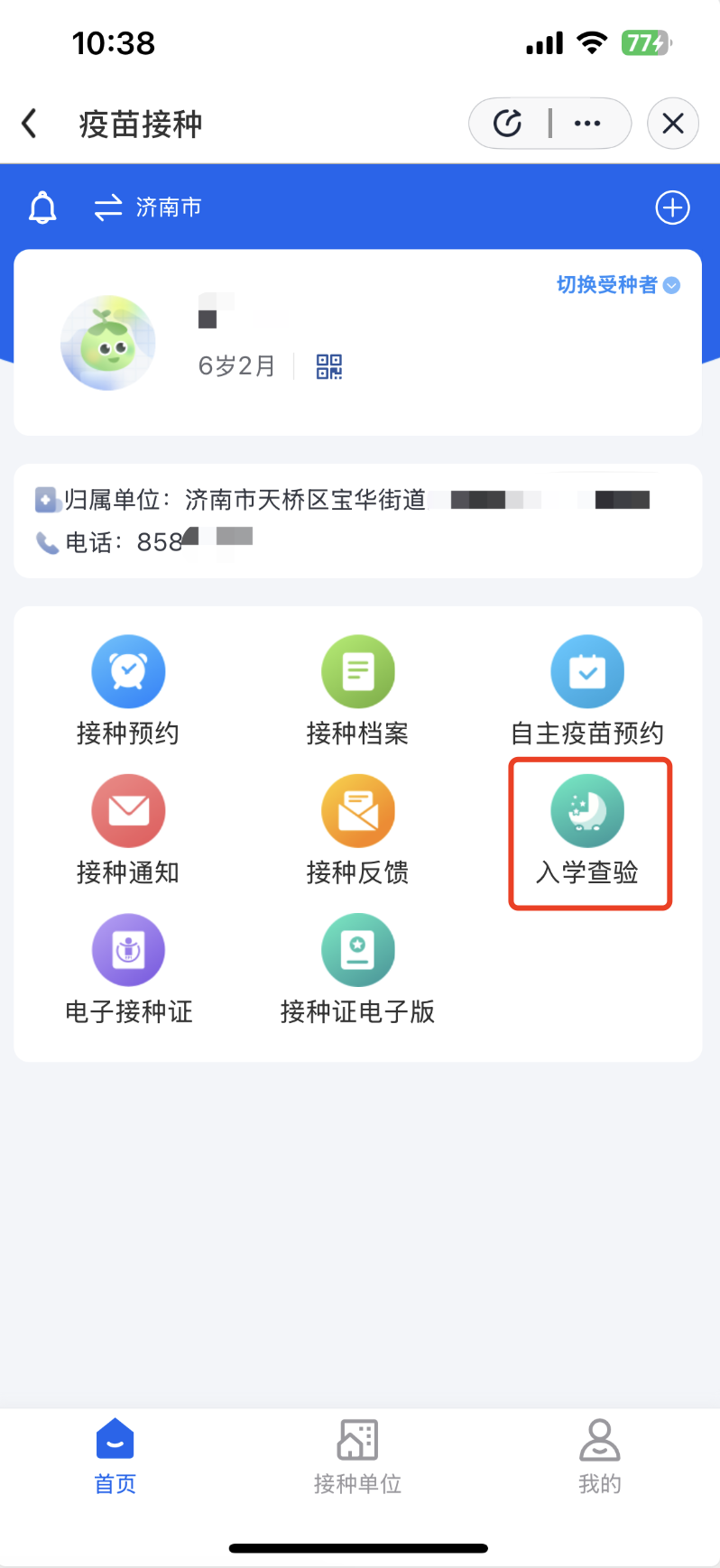
Task: Go back from 疫苗接种 page
Action: click(30, 124)
